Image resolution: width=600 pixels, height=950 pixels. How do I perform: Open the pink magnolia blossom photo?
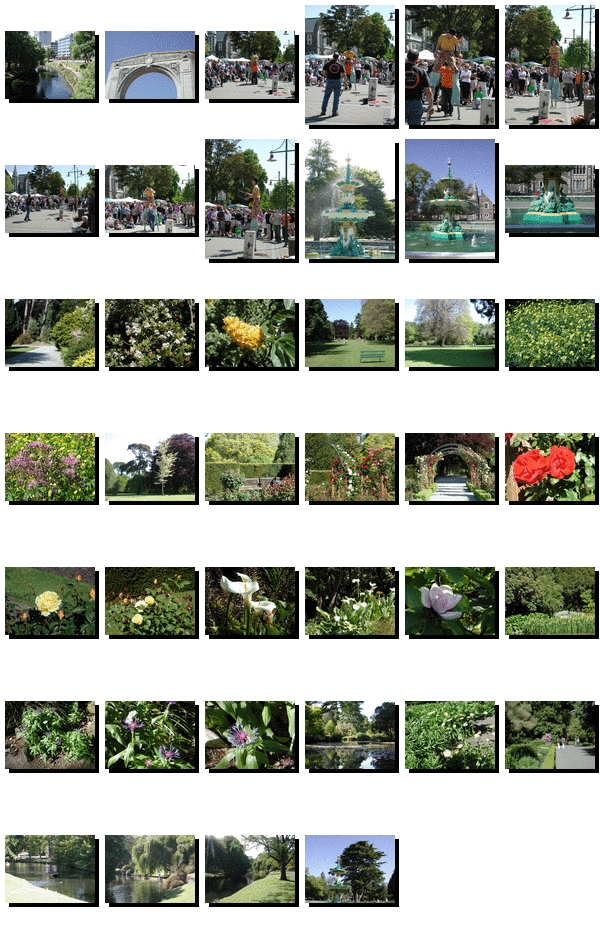(x=450, y=600)
